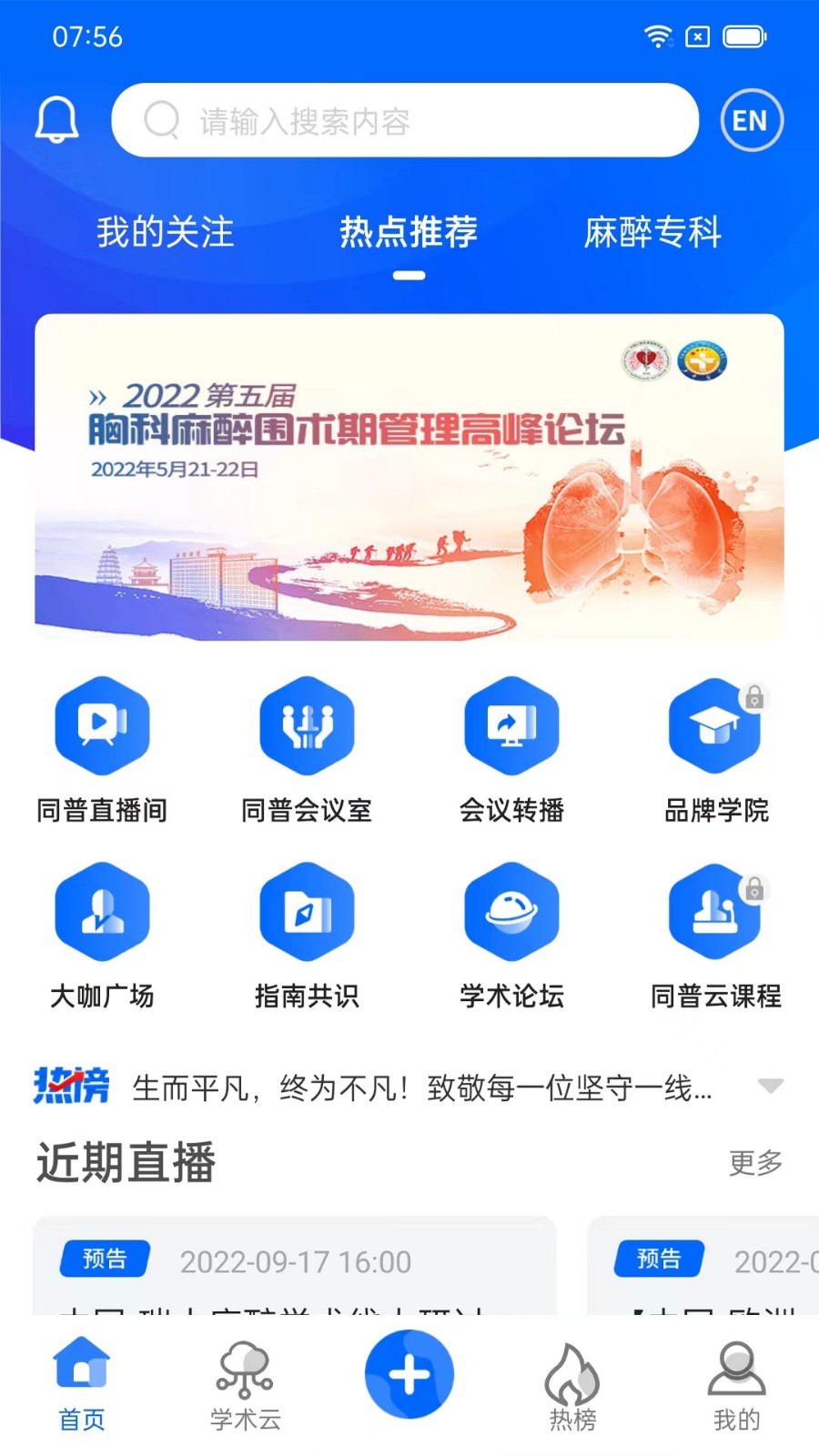Switch language using the EN button
819x1456 pixels.
(751, 120)
